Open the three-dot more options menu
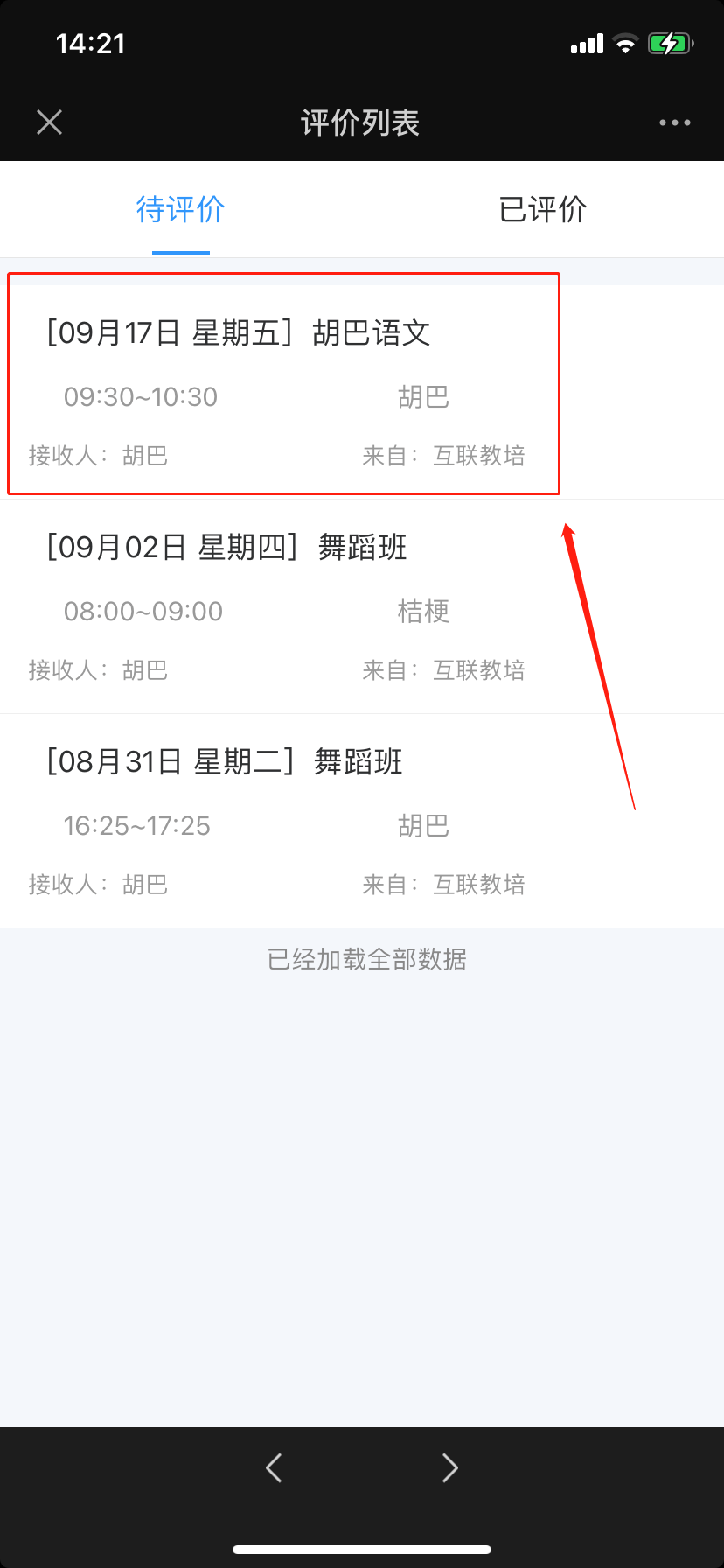724x1568 pixels. 674,122
